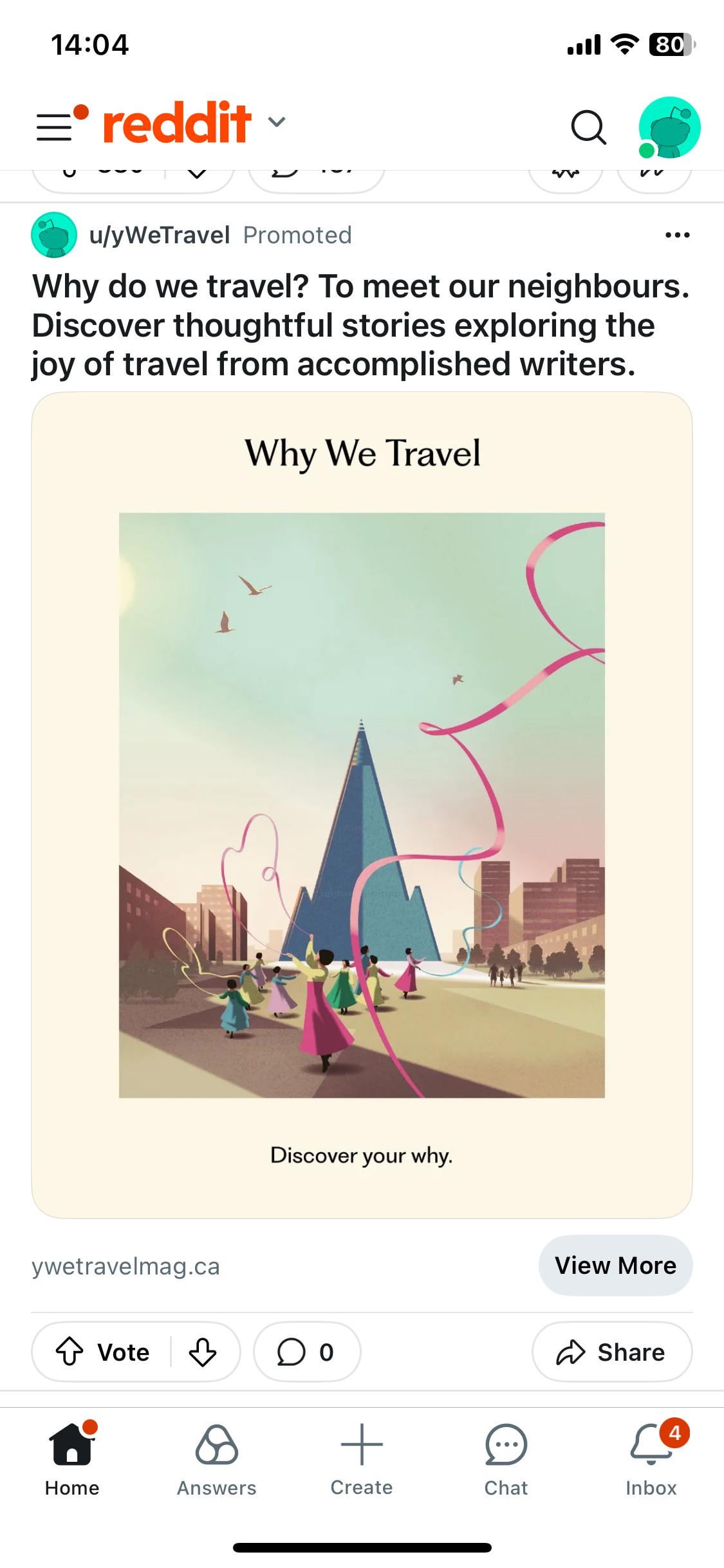The height and width of the screenshot is (1568, 724).
Task: Open the yWeTravel post overflow menu
Action: click(677, 236)
